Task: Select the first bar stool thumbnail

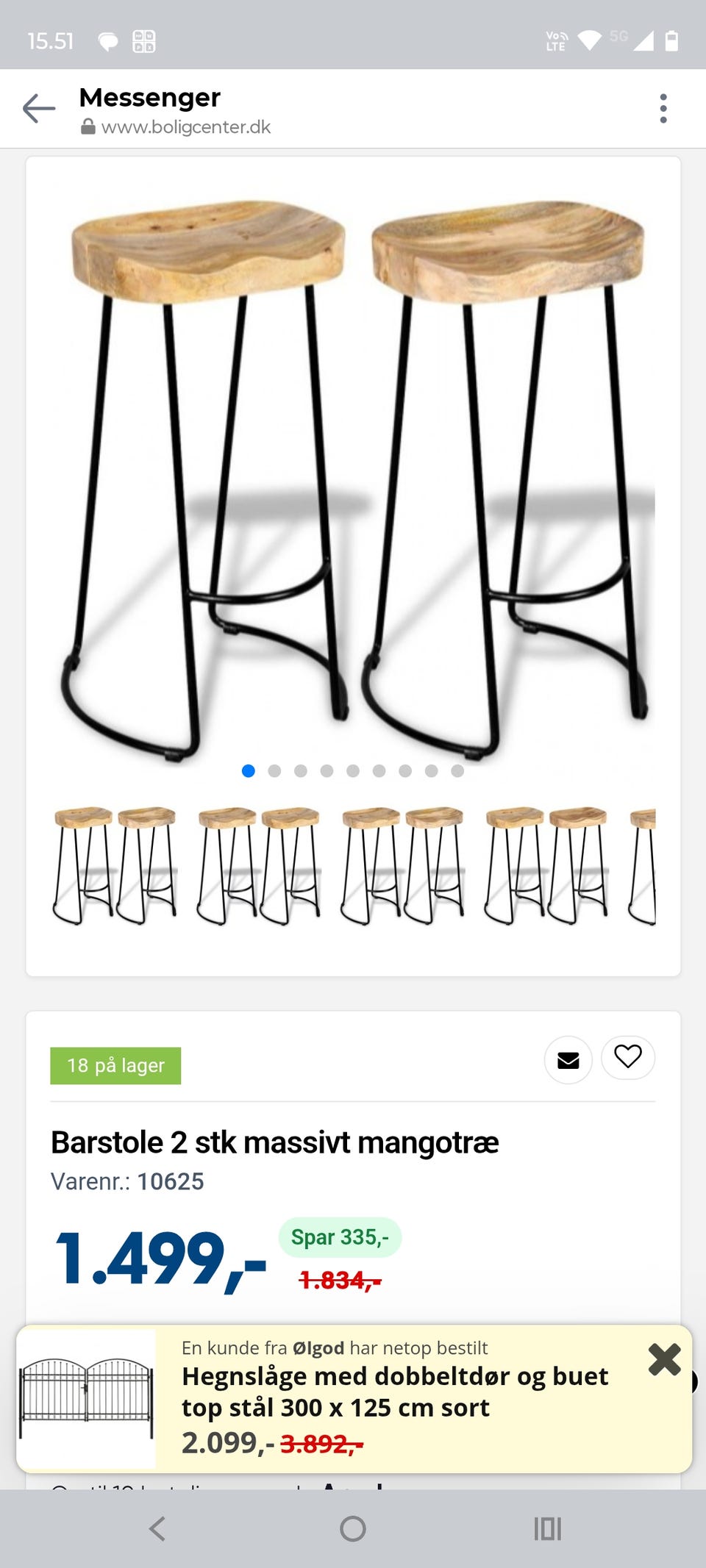Action: pyautogui.click(x=115, y=865)
